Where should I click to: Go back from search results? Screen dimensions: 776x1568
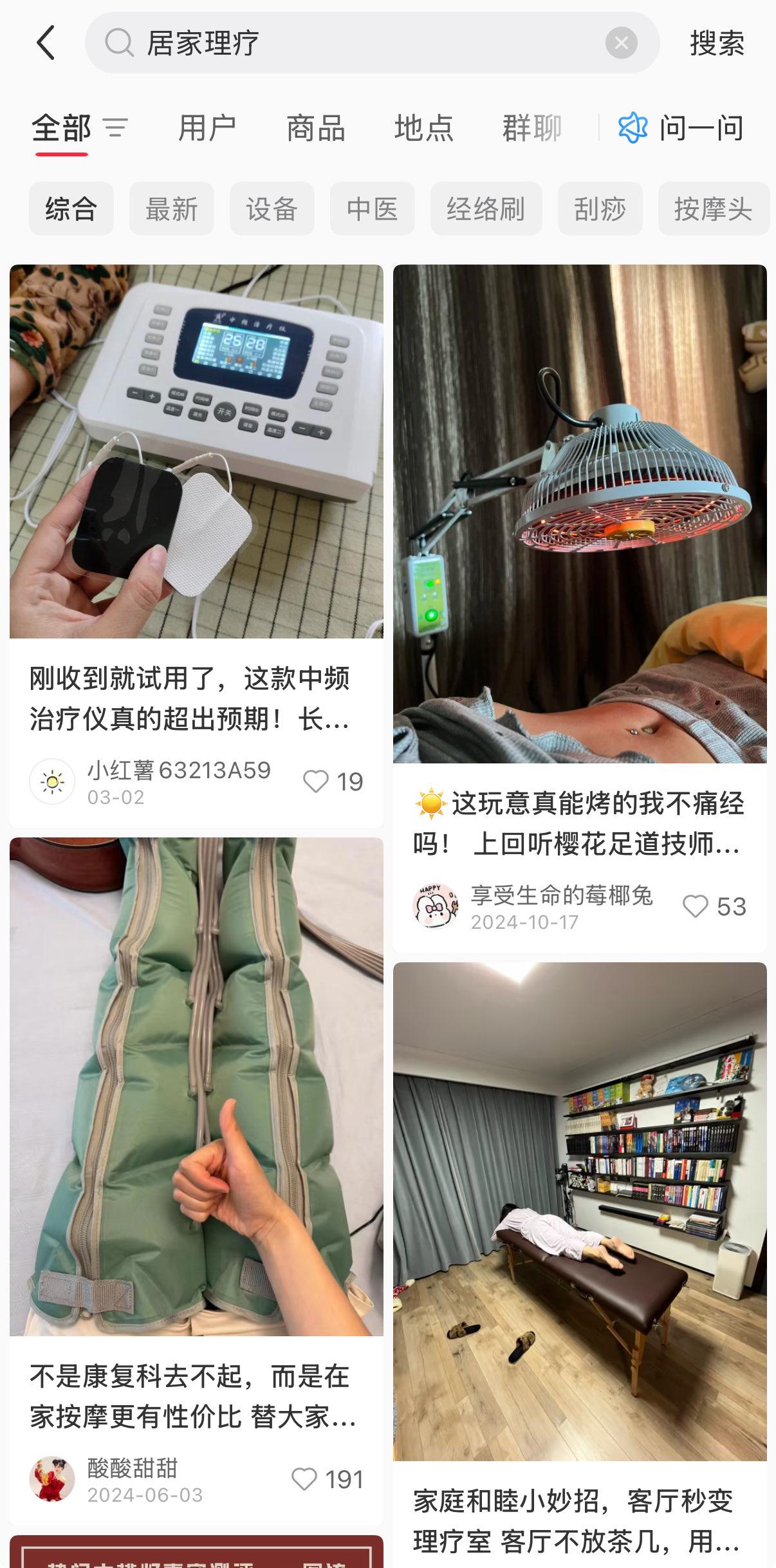46,43
